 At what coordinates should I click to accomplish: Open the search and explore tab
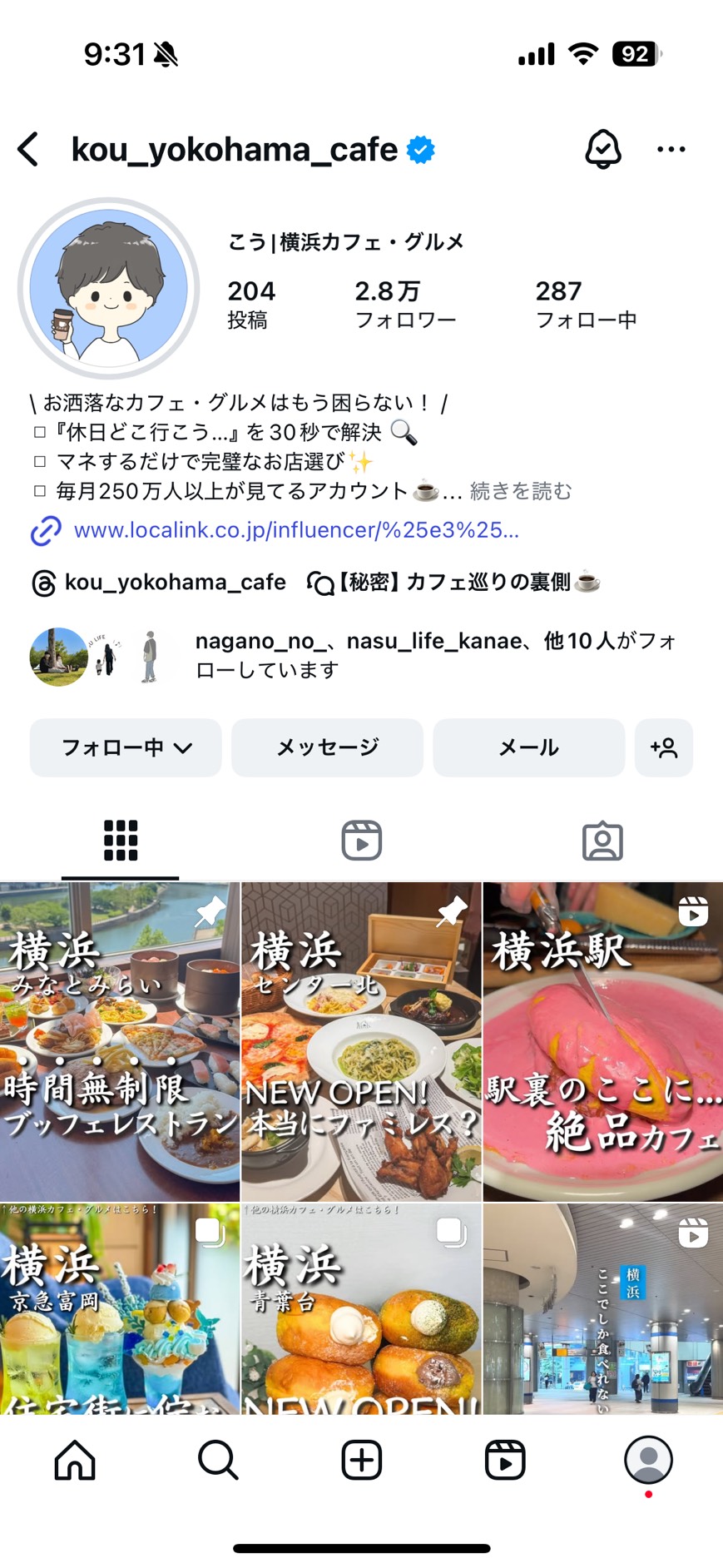coord(218,1460)
